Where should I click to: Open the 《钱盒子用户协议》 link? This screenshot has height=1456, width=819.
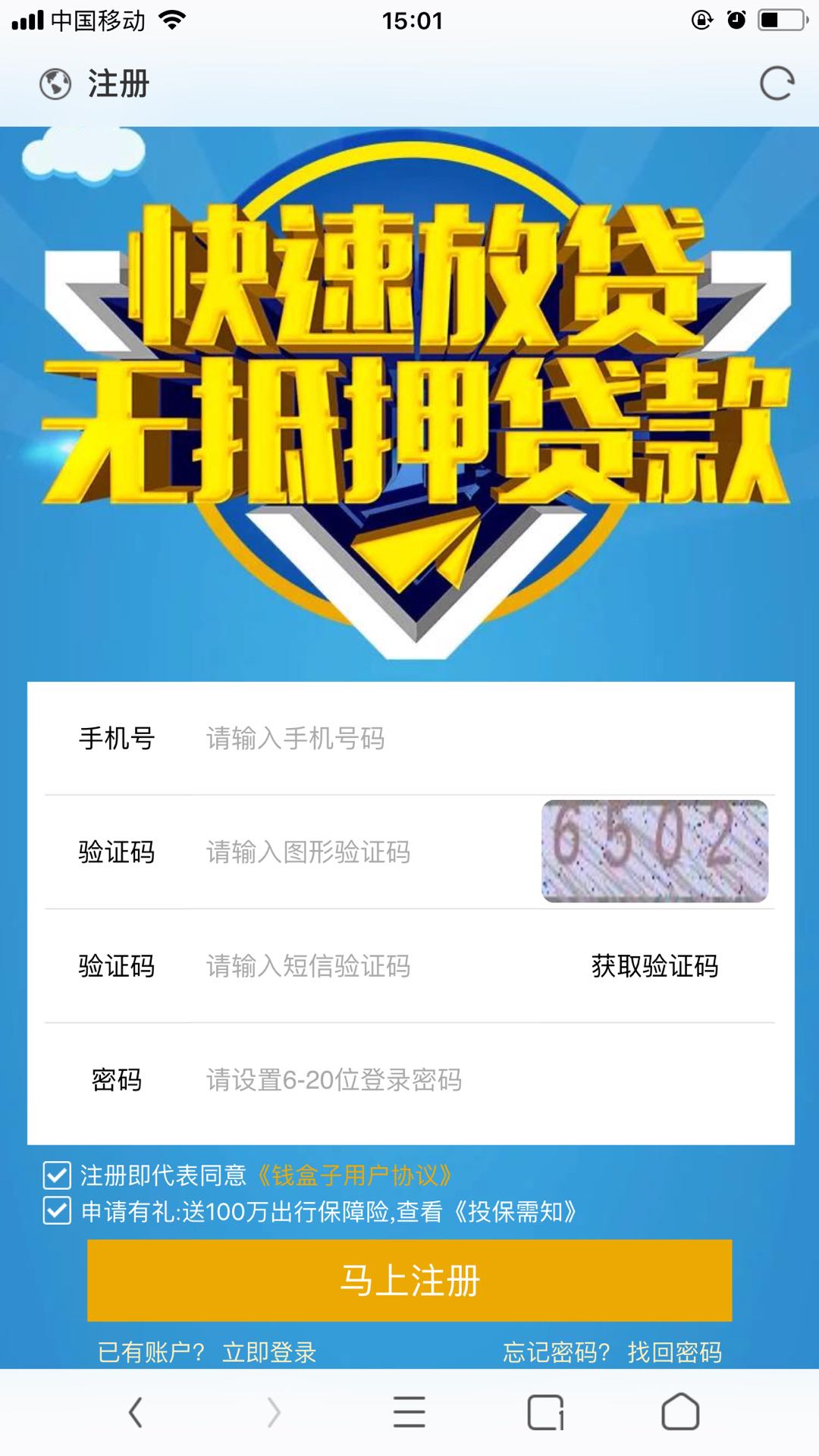tap(354, 1175)
